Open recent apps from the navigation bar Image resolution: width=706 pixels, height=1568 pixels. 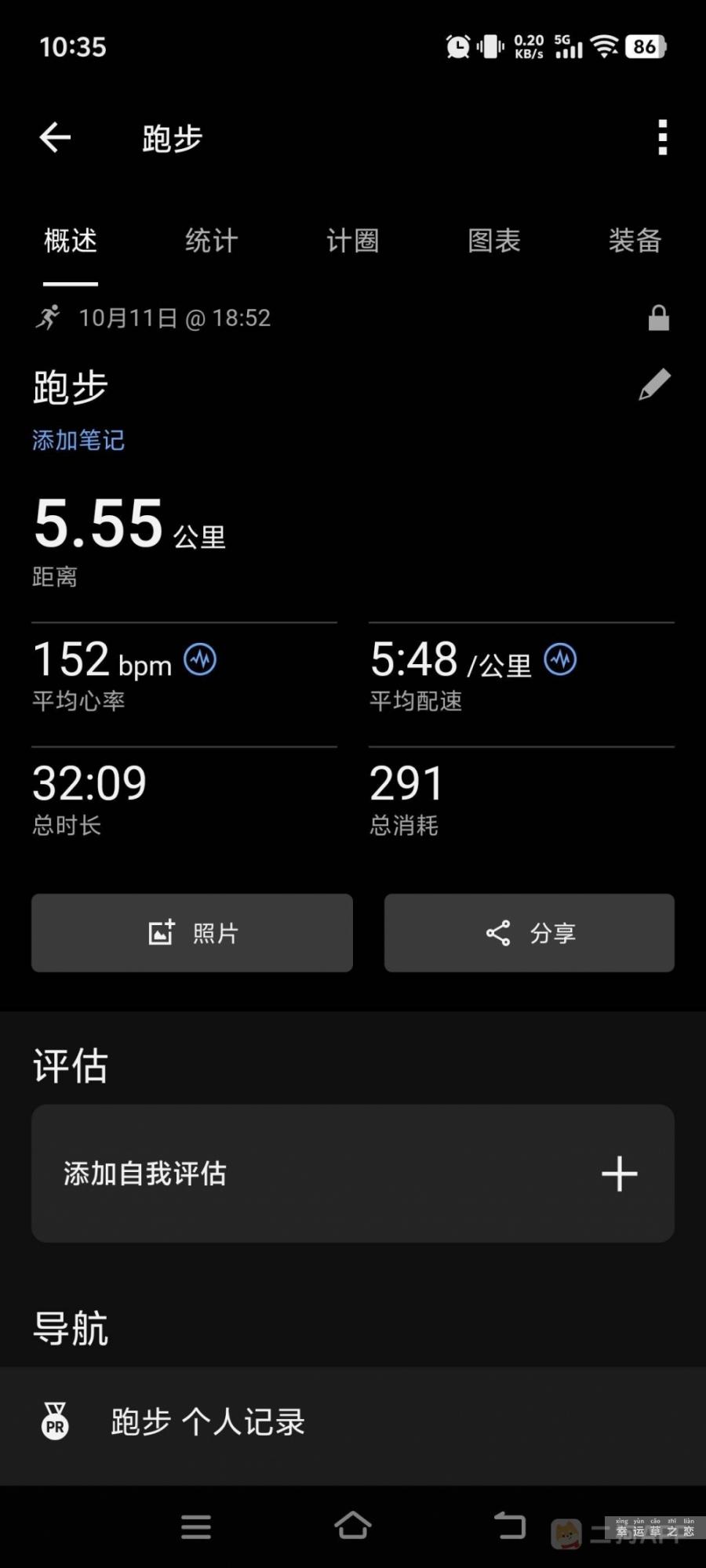[196, 1526]
